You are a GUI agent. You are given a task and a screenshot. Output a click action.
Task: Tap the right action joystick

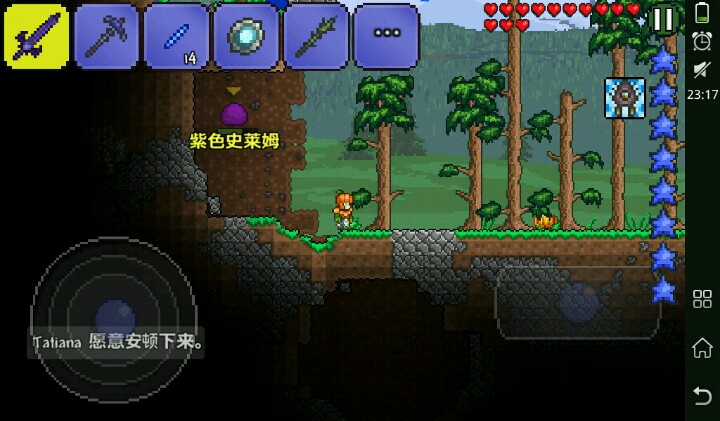click(x=578, y=302)
